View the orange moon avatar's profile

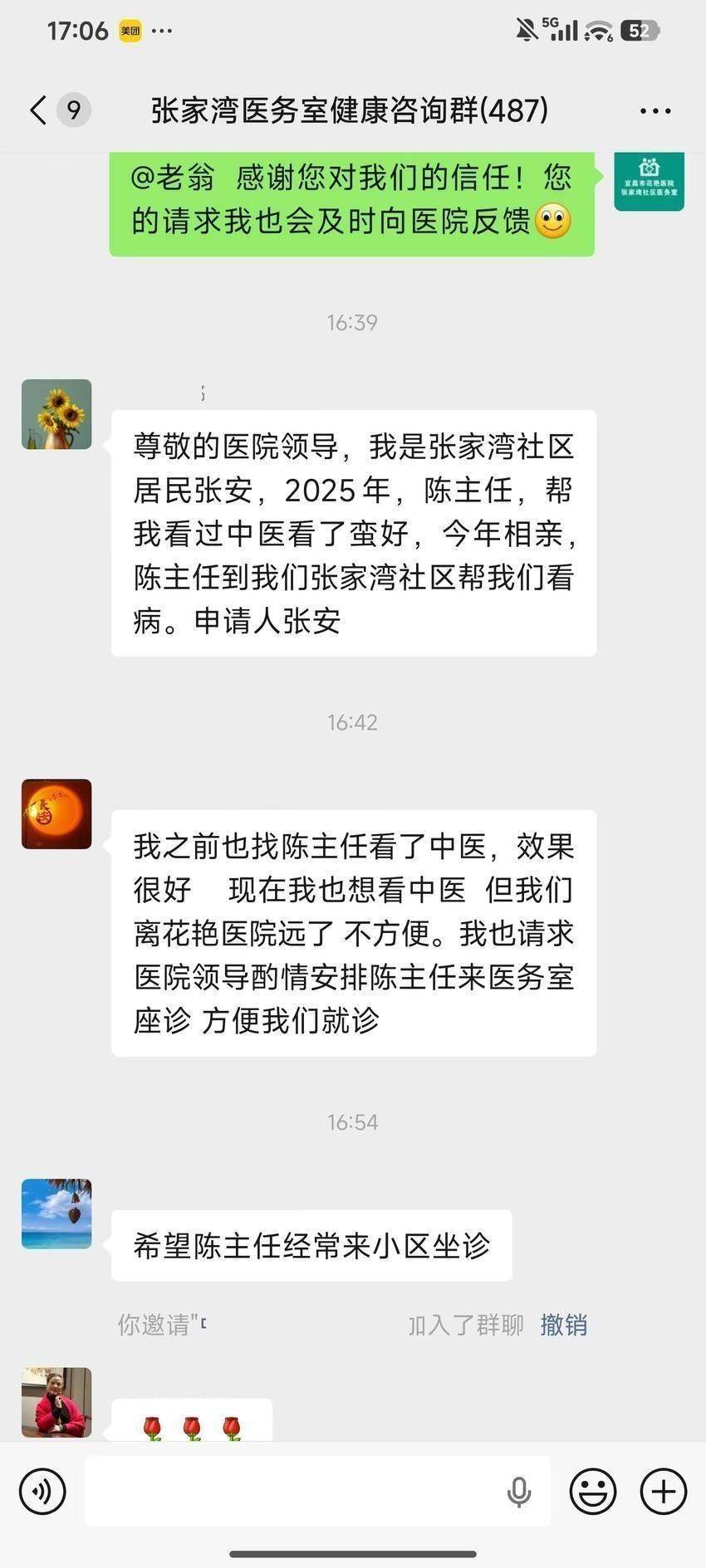pyautogui.click(x=56, y=814)
